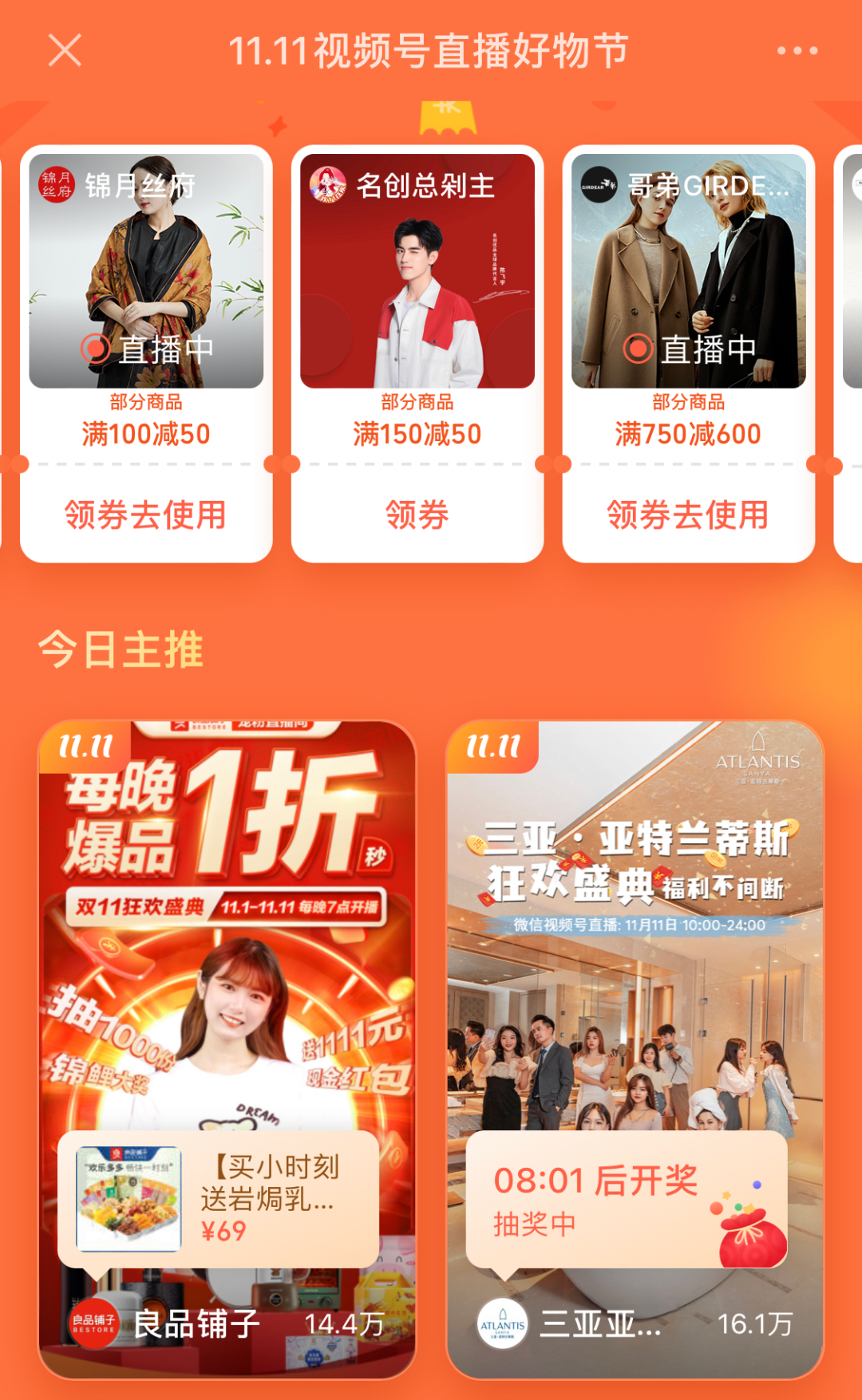Open 良品铺子 featured live card
The image size is (862, 1400).
point(227,957)
